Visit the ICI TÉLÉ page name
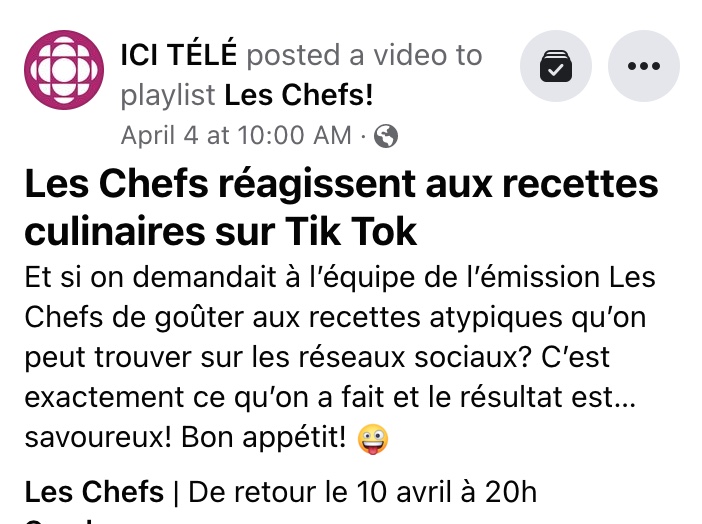 click(178, 55)
